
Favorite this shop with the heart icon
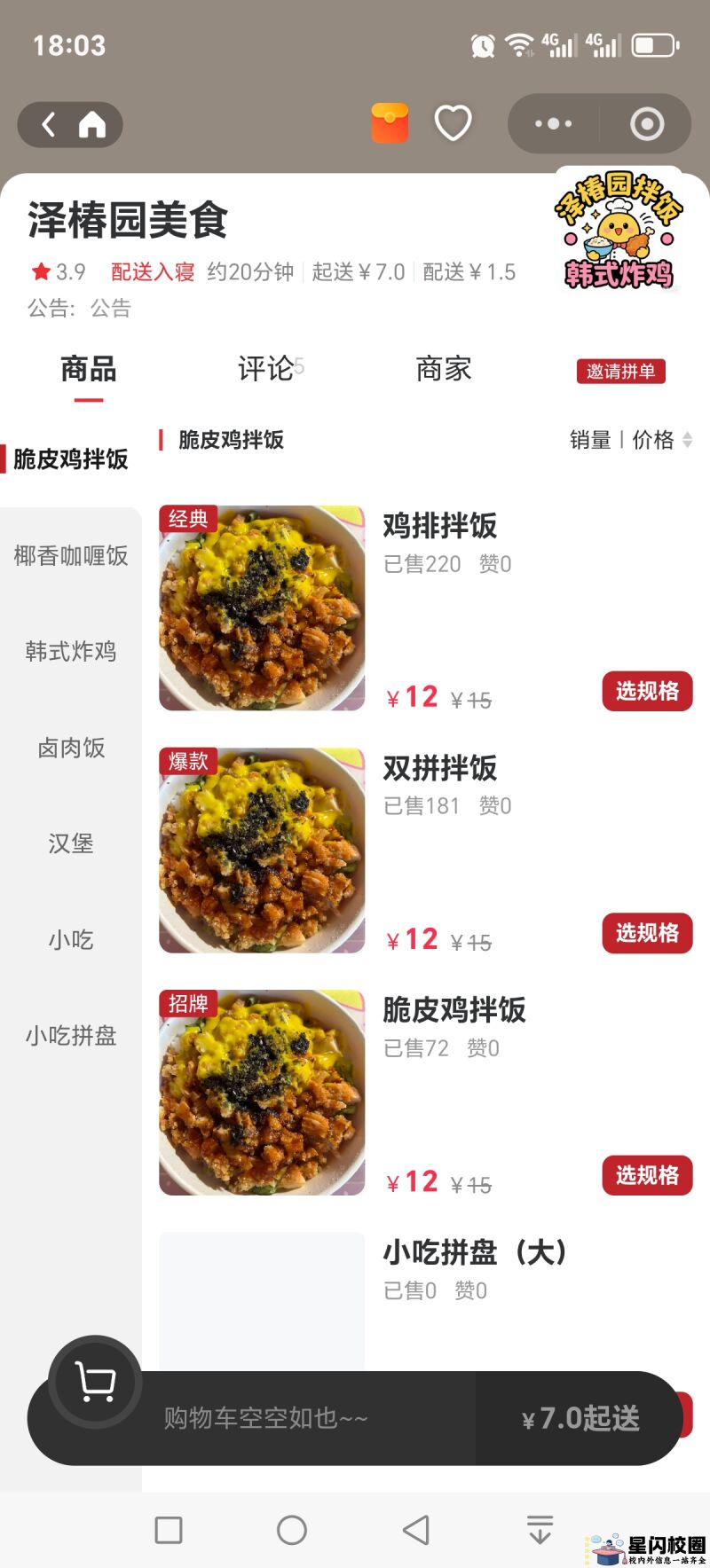coord(453,123)
